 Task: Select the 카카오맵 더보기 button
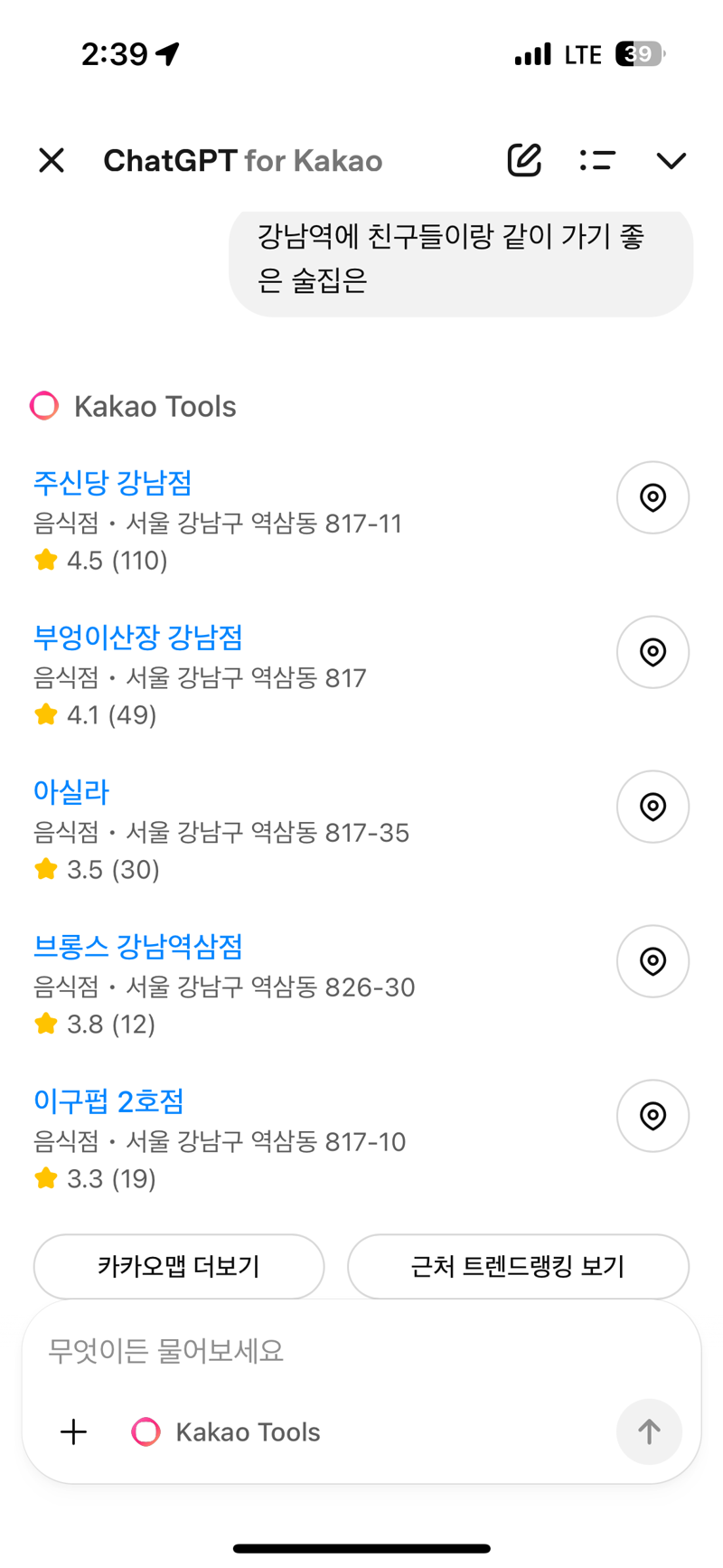coord(179,1266)
